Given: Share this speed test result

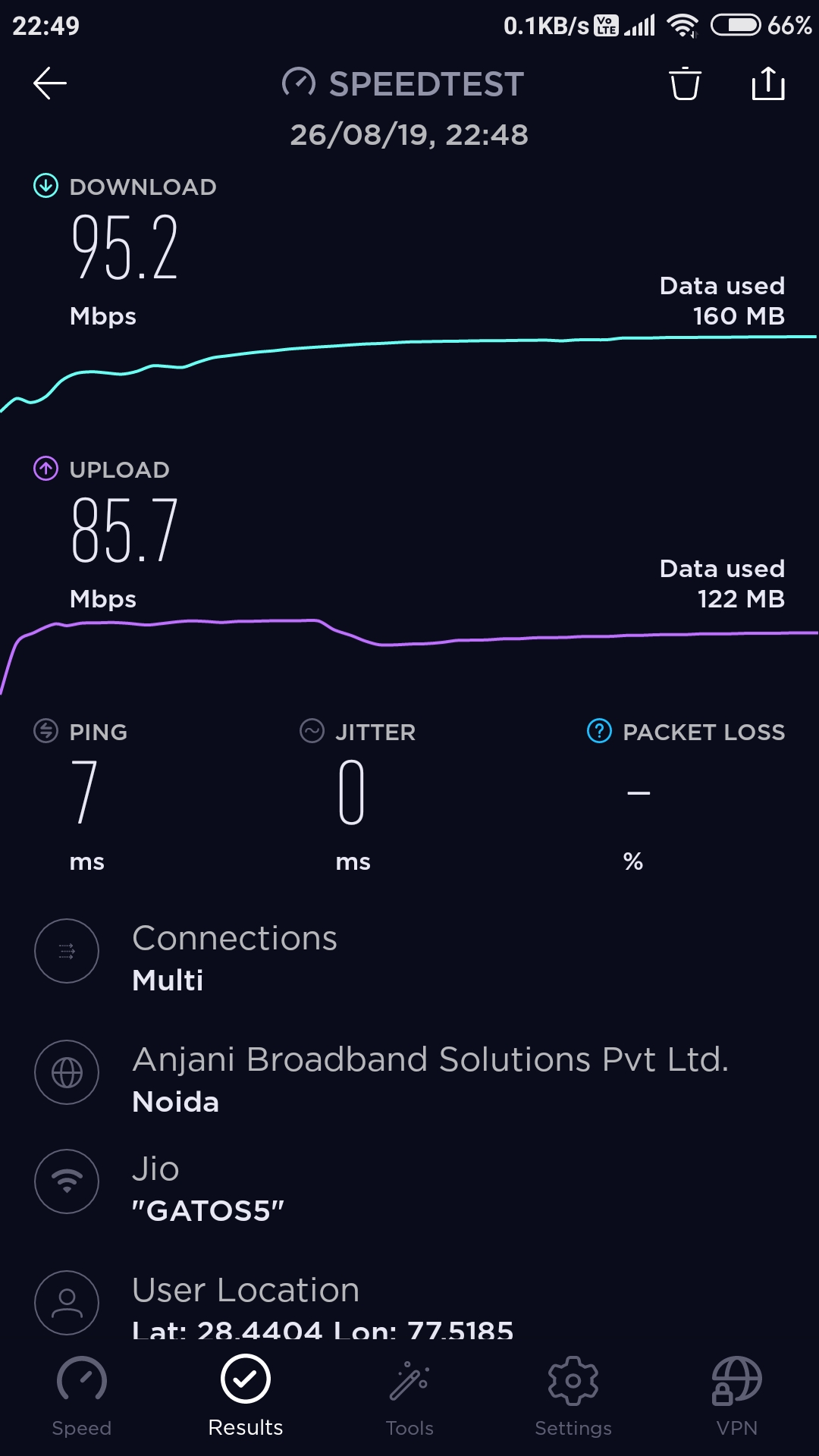Looking at the screenshot, I should coord(768,83).
